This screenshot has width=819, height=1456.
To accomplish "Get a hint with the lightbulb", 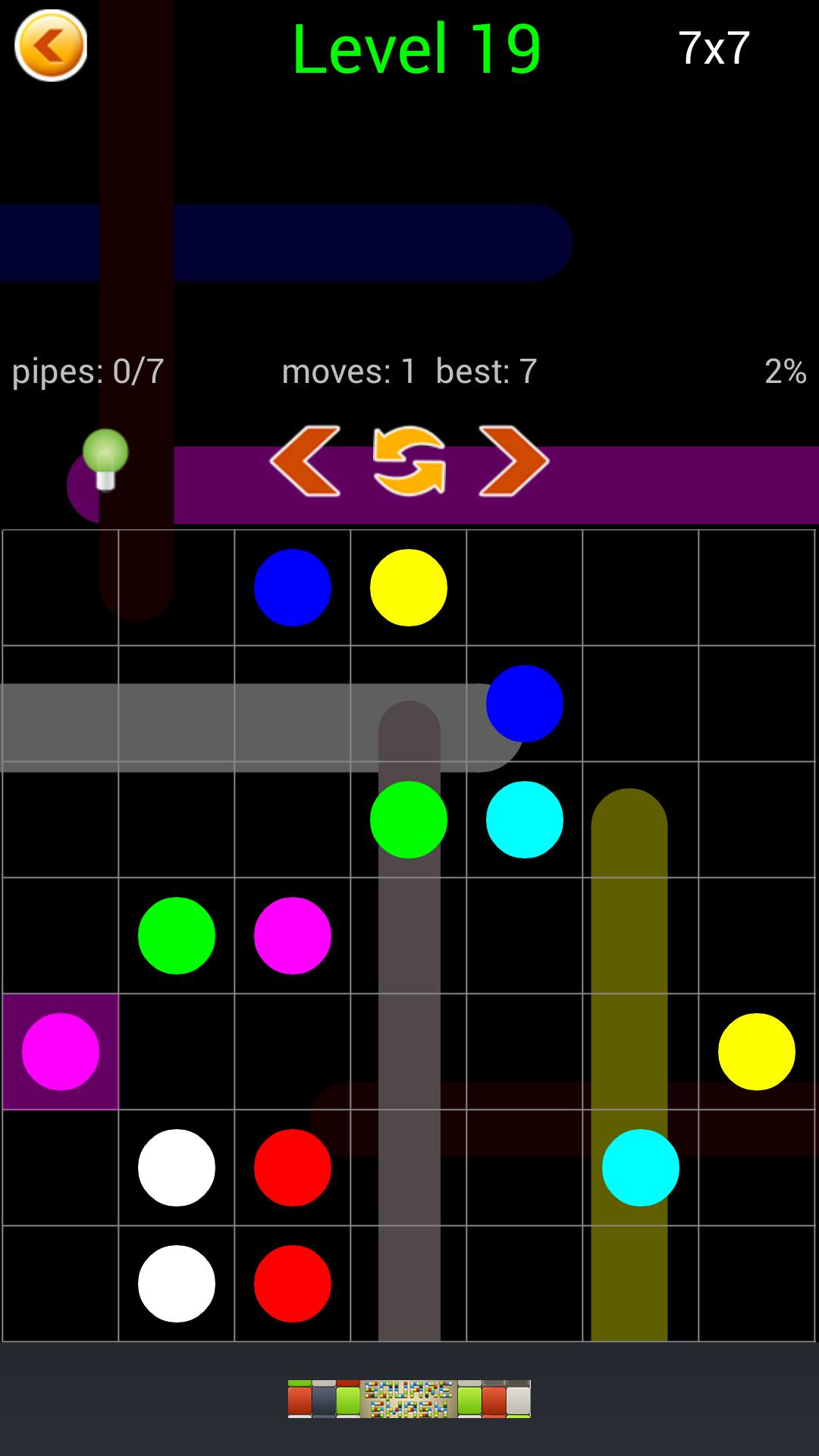I will [x=105, y=460].
